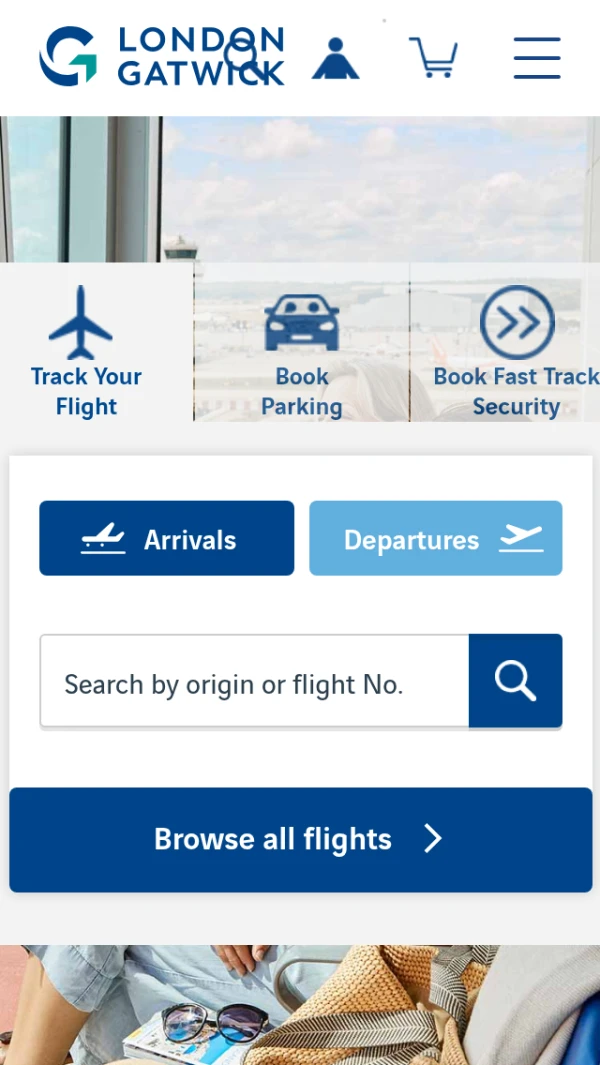Screen dimensions: 600x1065
Task: Open the shopping cart
Action: click(433, 58)
